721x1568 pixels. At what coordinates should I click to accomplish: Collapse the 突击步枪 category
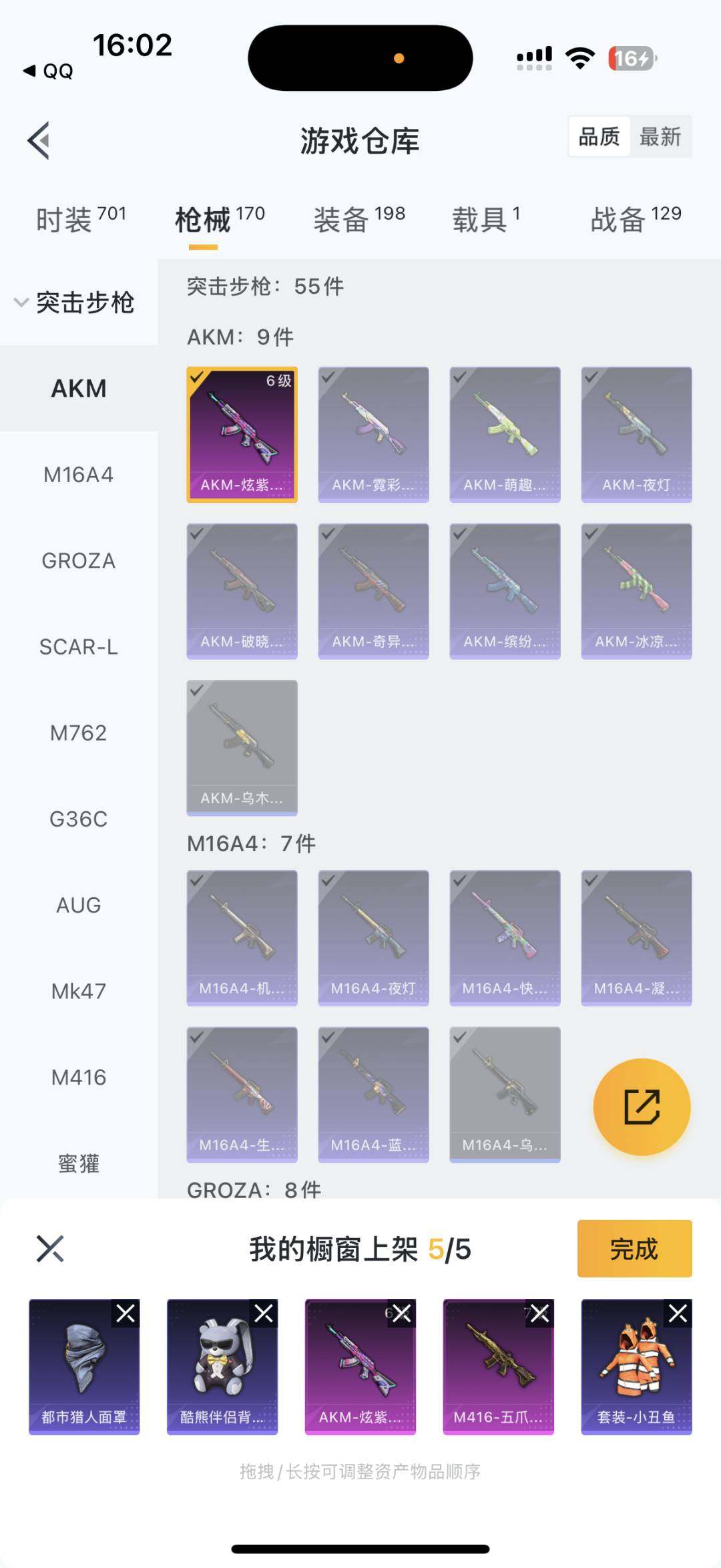click(x=75, y=303)
